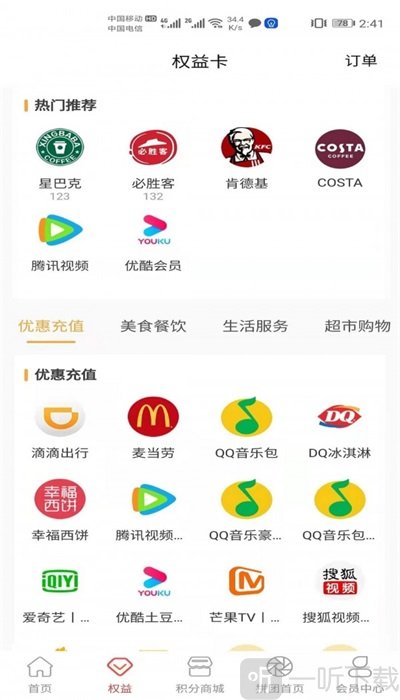400x700 pixels.
Task: Select the 优惠充值 tab
Action: [x=51, y=326]
